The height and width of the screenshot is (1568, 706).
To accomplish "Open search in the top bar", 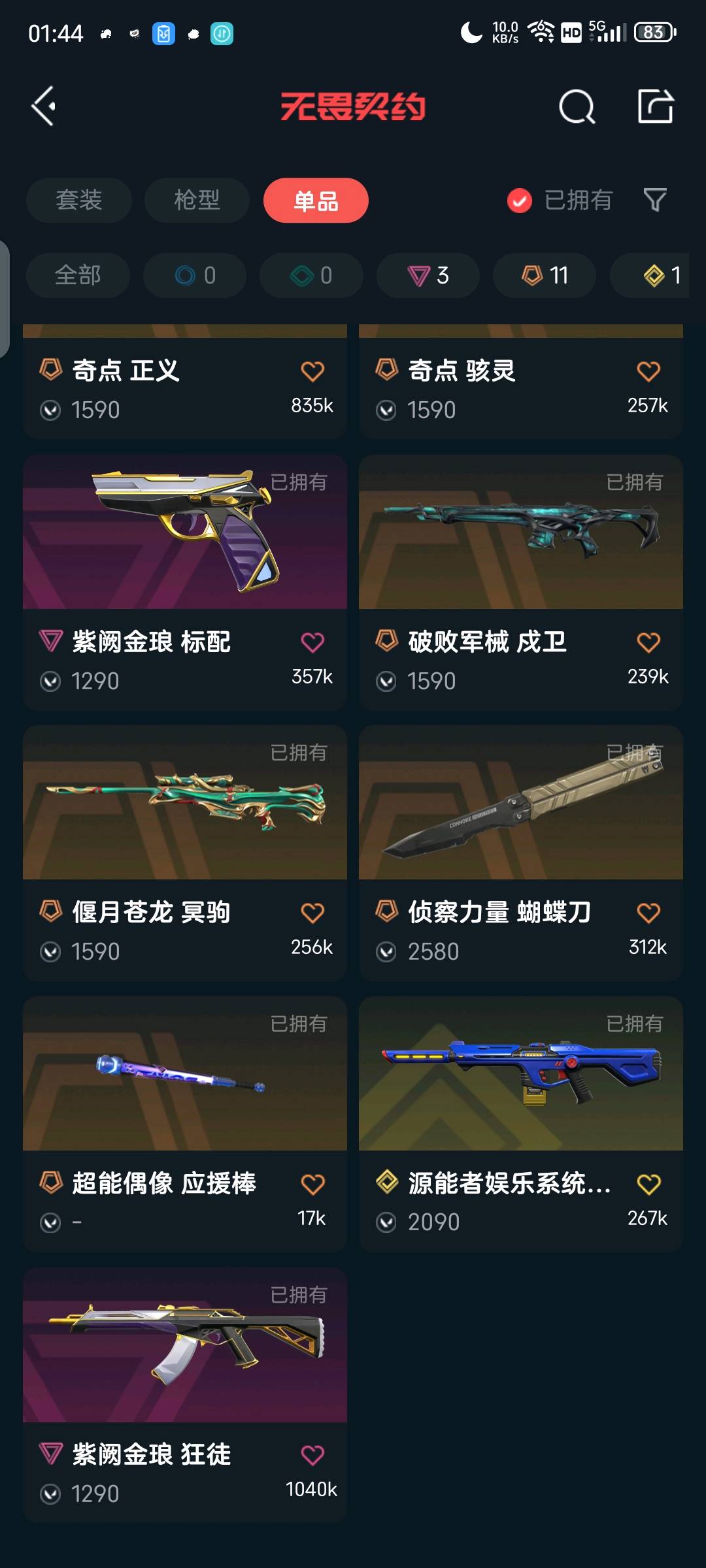I will coord(577,106).
